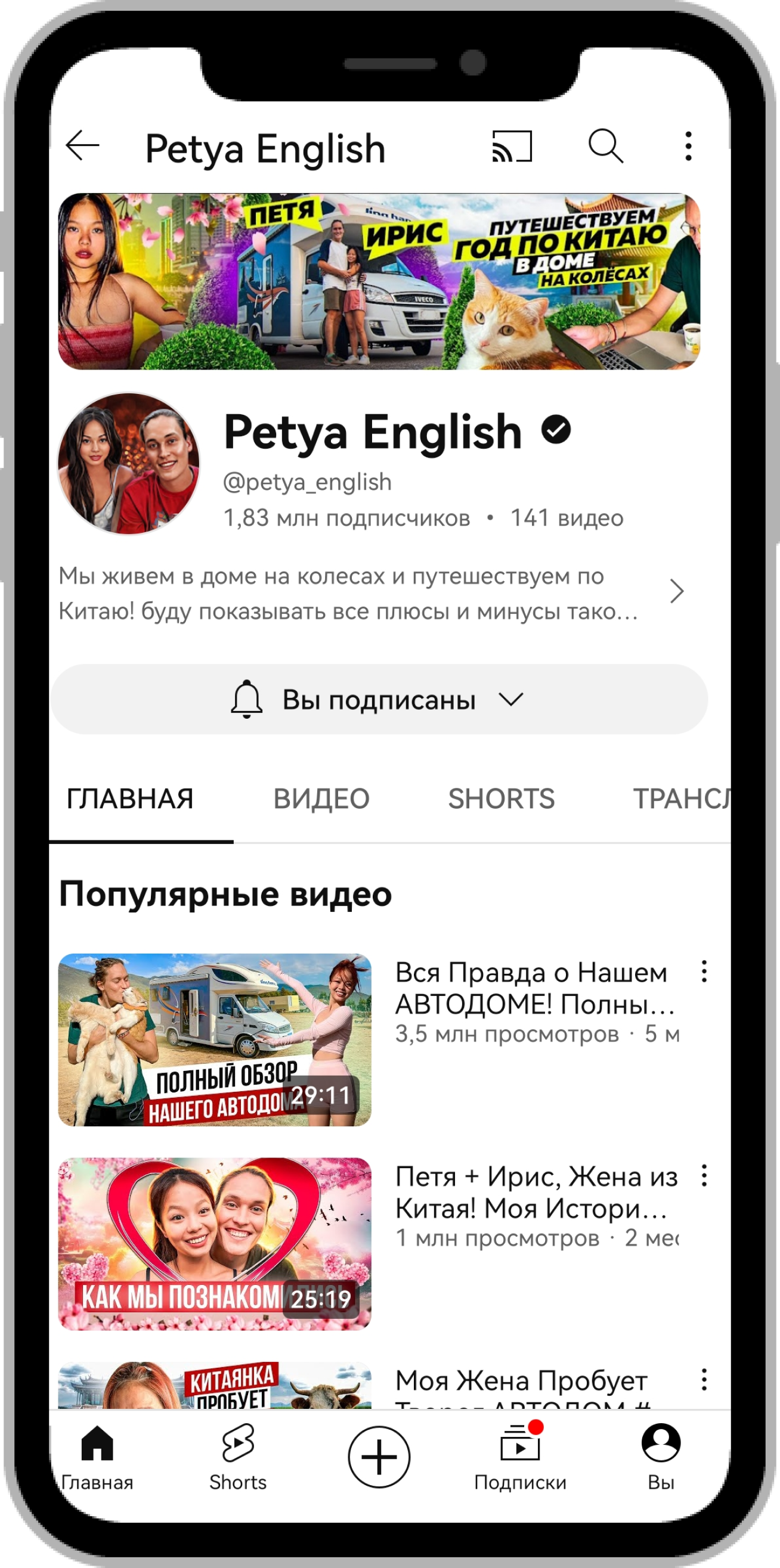Play the video Петя + Ирис, Жена из Китая
Screen dimensions: 780x1568
click(x=214, y=1244)
